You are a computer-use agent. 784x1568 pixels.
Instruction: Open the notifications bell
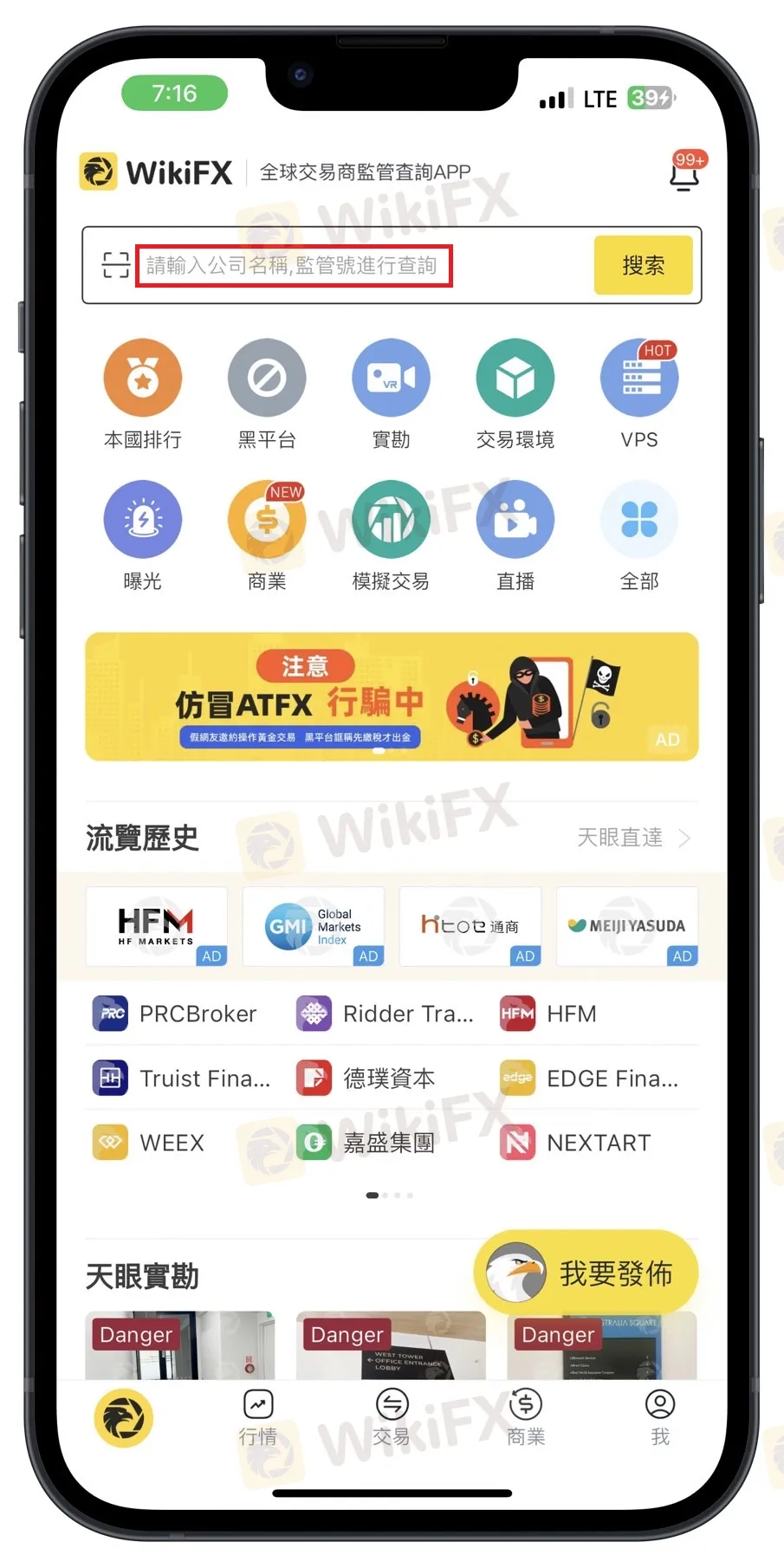[x=684, y=173]
